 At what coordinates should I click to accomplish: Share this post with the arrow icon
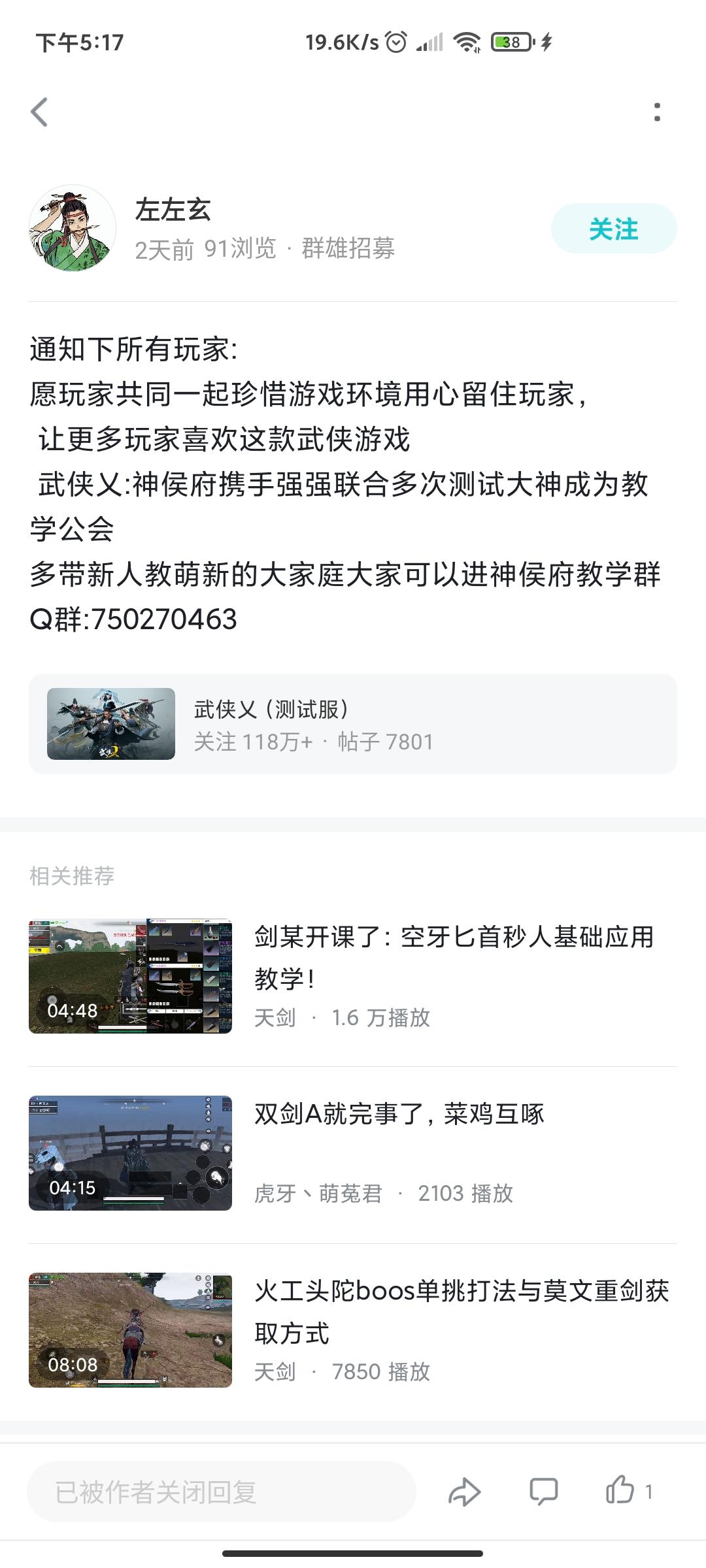click(x=465, y=1492)
